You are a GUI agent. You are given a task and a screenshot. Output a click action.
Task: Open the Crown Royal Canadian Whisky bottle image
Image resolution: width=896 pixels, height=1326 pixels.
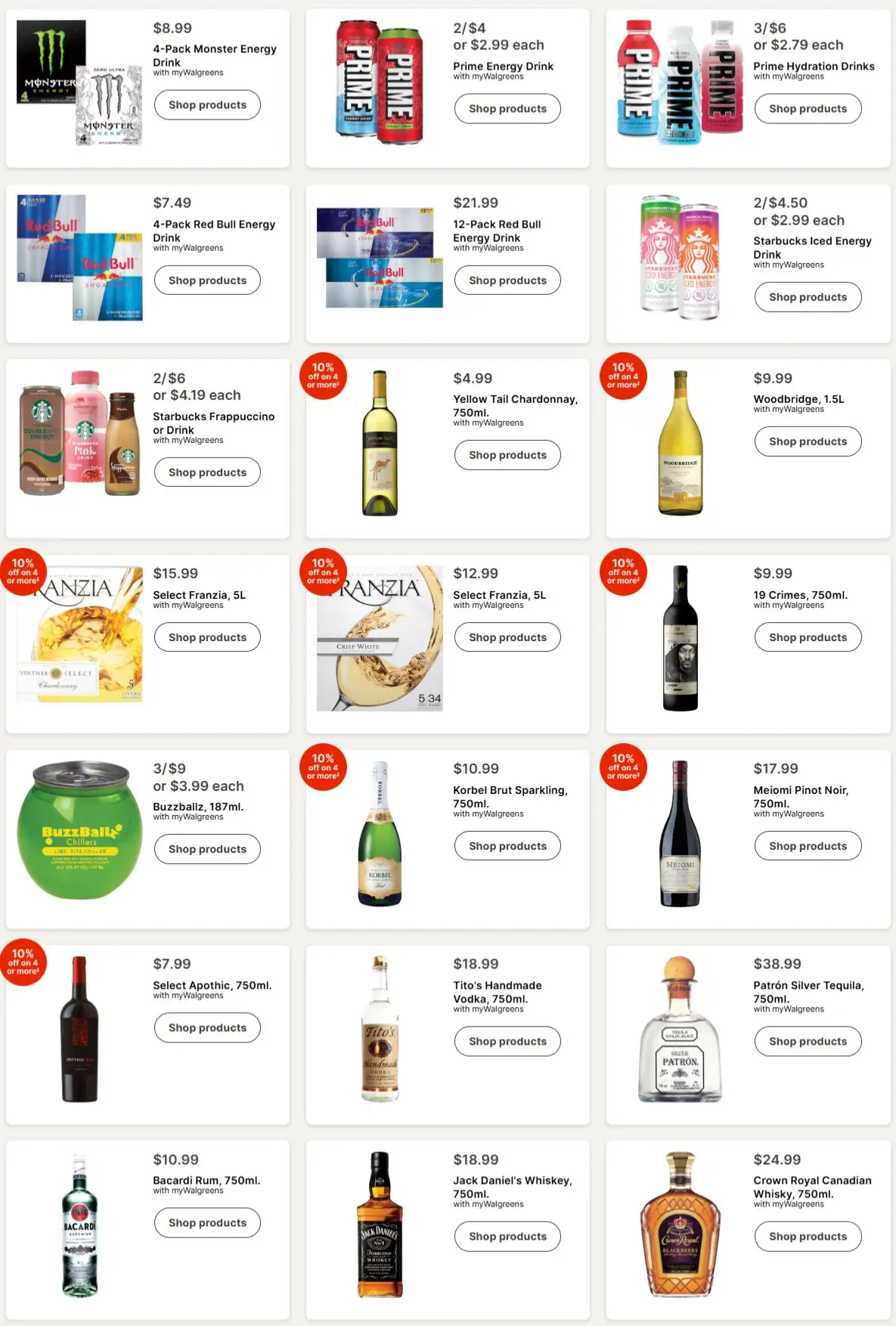point(680,1225)
